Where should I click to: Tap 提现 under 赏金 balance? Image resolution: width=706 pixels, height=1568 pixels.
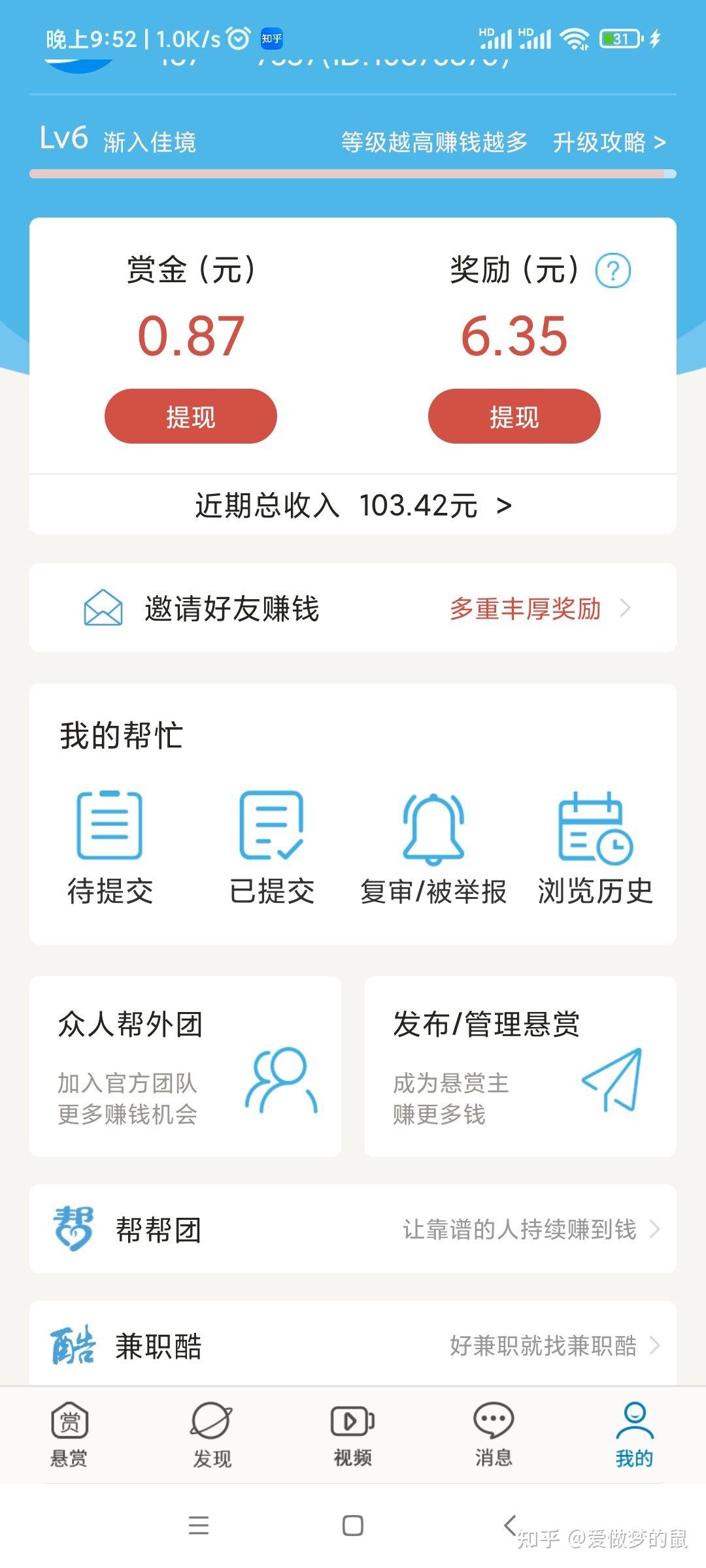(191, 416)
